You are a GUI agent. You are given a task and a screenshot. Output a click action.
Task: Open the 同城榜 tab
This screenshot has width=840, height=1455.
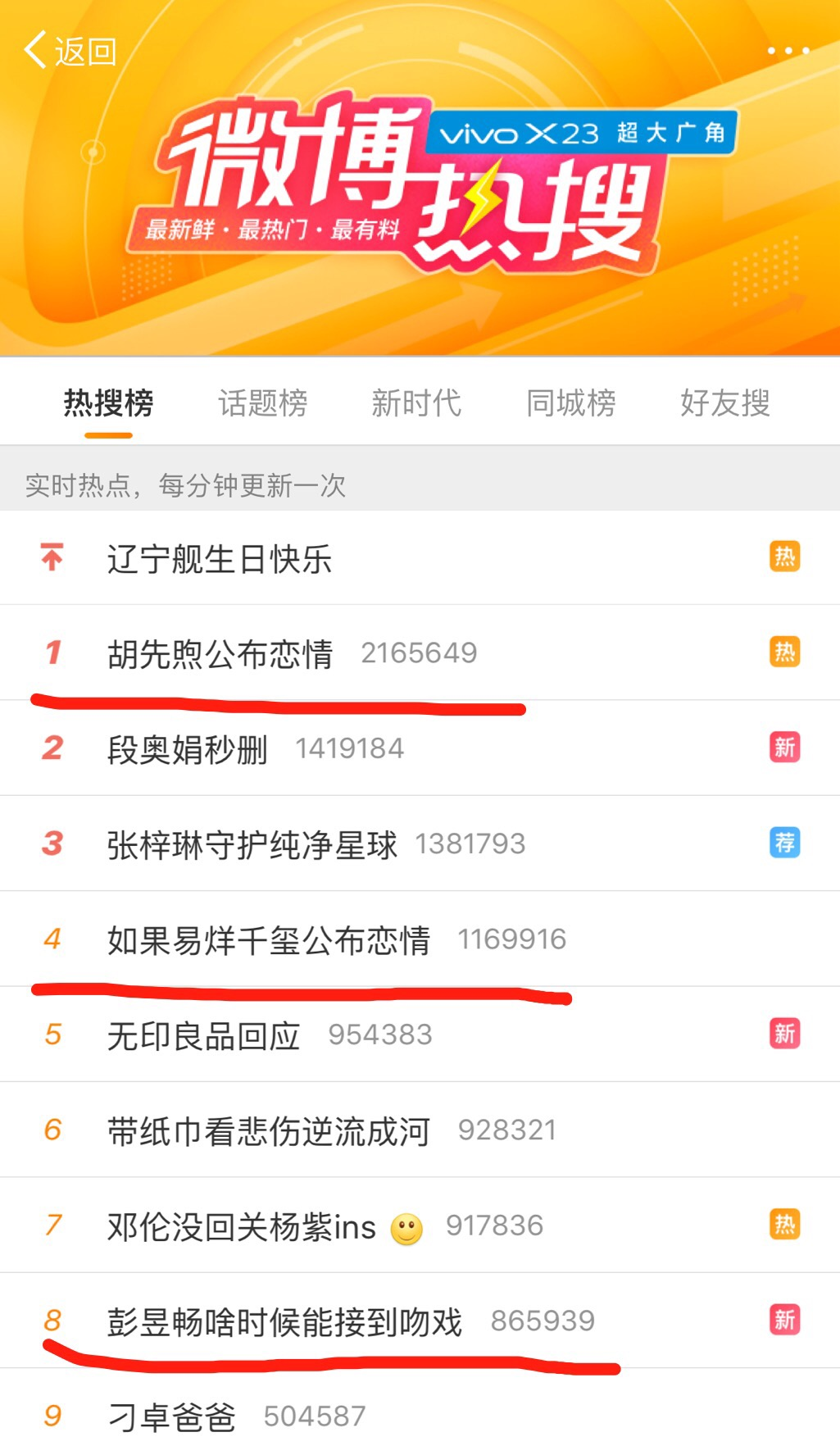(571, 403)
